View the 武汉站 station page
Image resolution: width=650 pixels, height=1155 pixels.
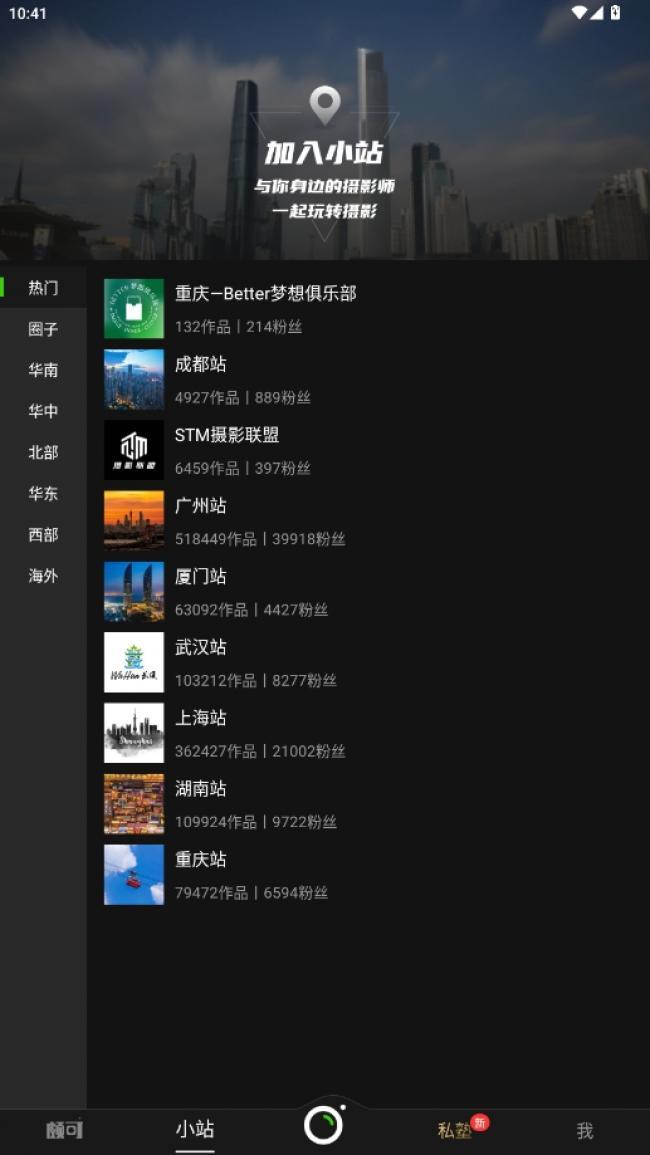point(368,662)
